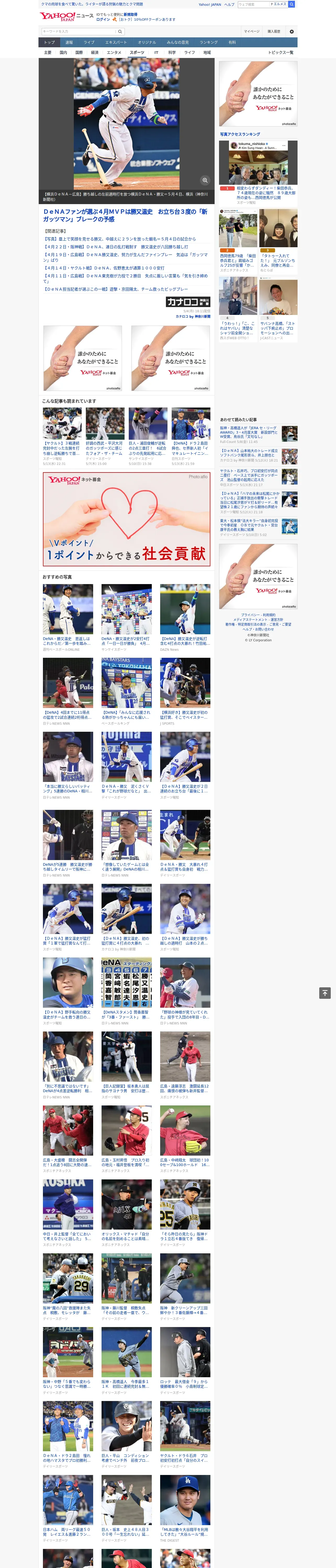
Task: Open 購入履歴
Action: click(274, 31)
